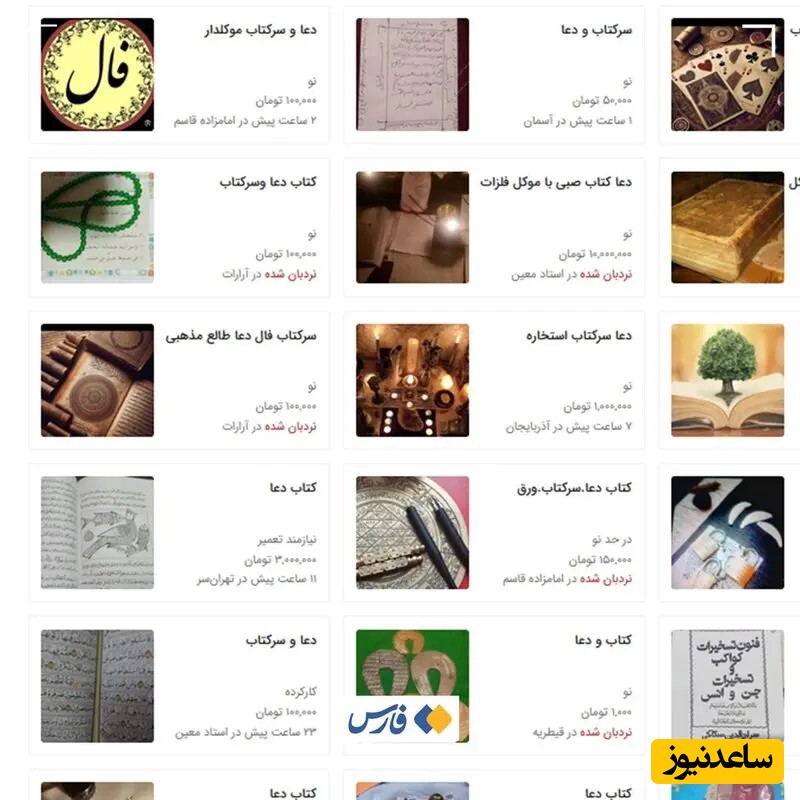Viewport: 800px width, 800px height.
Task: View the کتاب و دعا listing in قیطریه
Action: 603,640
